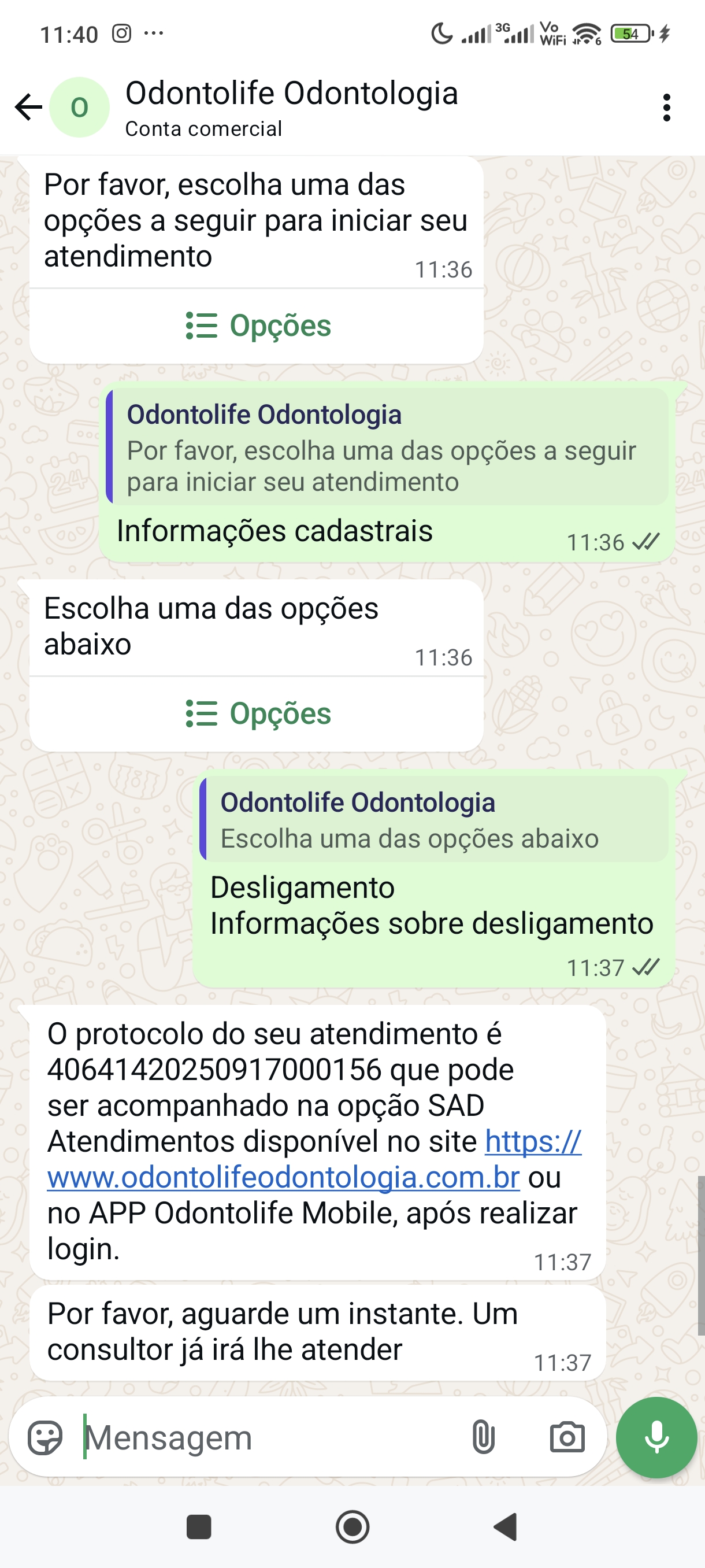Open the chat overflow menu
The width and height of the screenshot is (705, 1568).
click(667, 108)
